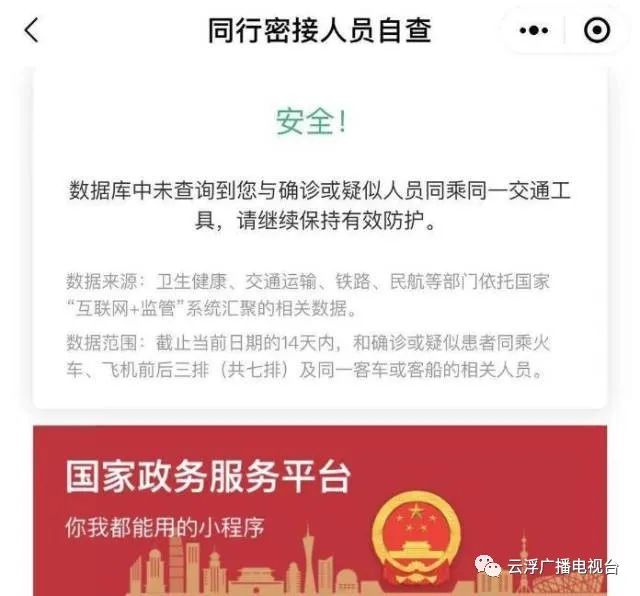Go back using the top-left arrow
The height and width of the screenshot is (596, 640).
32,31
